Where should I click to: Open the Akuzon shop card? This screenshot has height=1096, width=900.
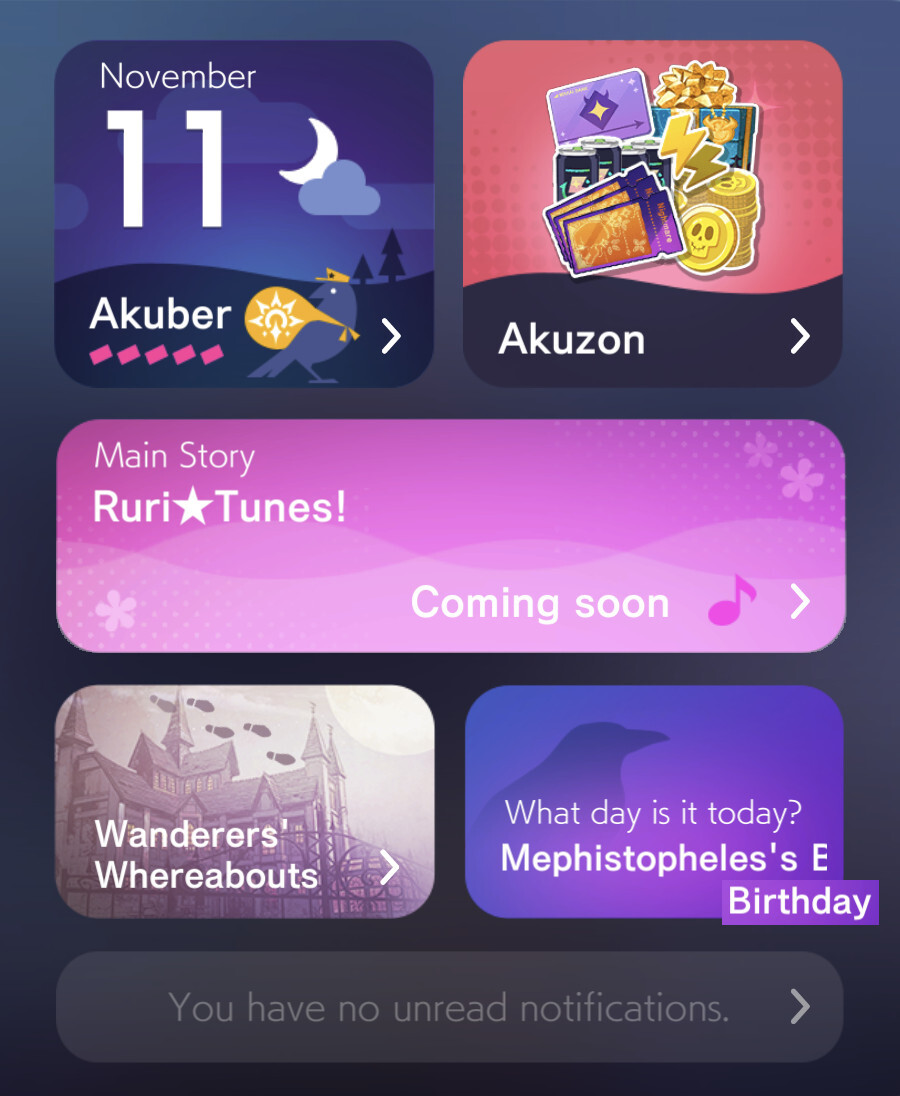(x=652, y=214)
